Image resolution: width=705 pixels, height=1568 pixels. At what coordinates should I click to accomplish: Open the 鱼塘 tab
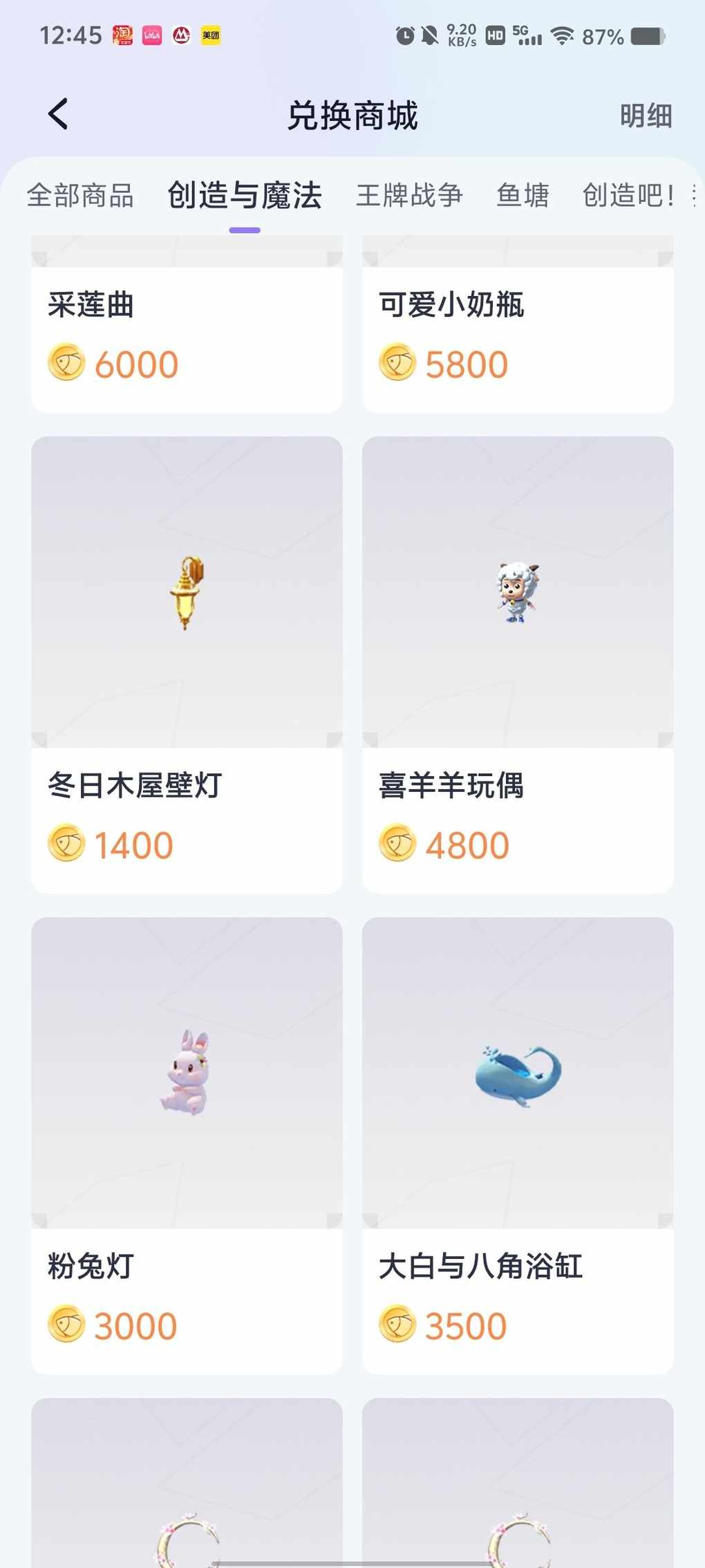coord(523,196)
